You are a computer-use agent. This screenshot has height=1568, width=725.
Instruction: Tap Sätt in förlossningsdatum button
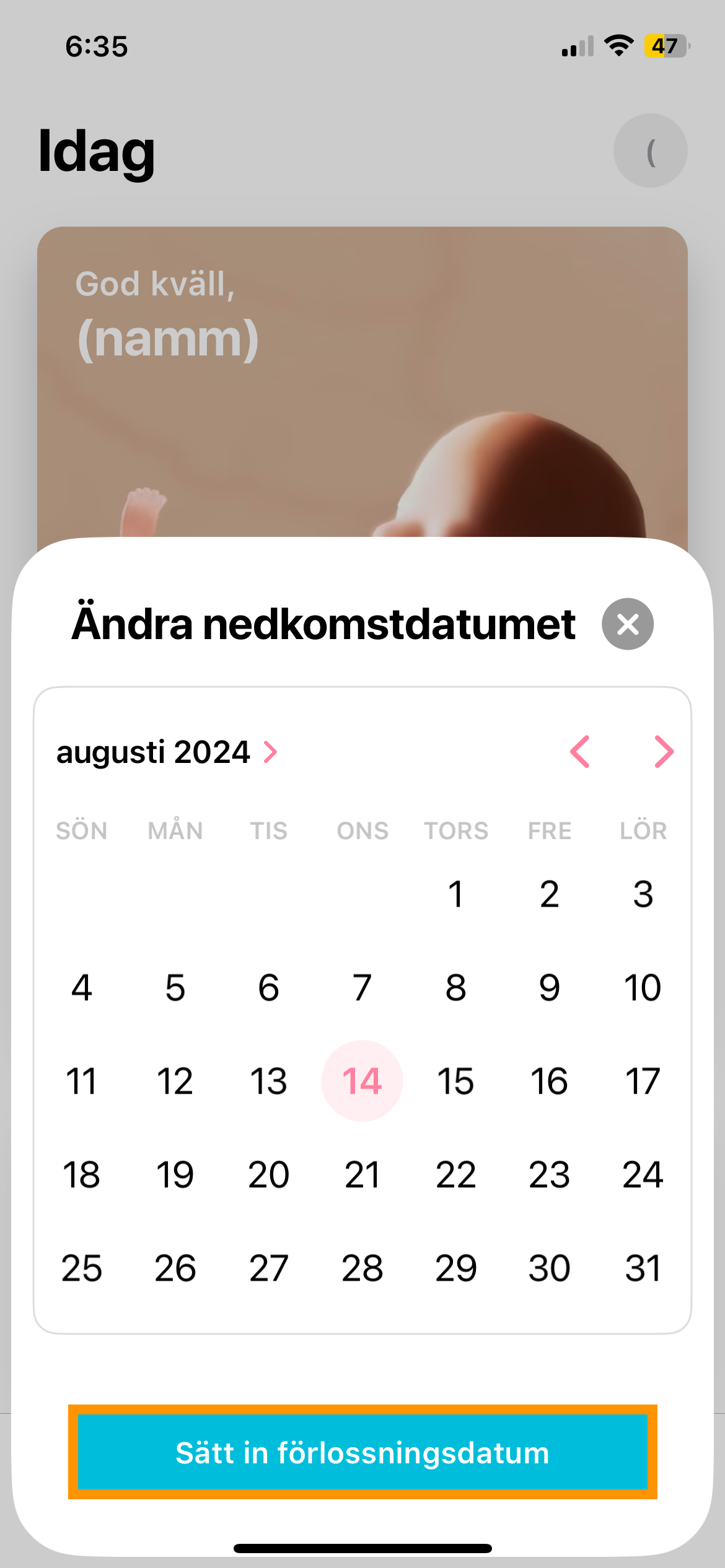click(x=362, y=1452)
